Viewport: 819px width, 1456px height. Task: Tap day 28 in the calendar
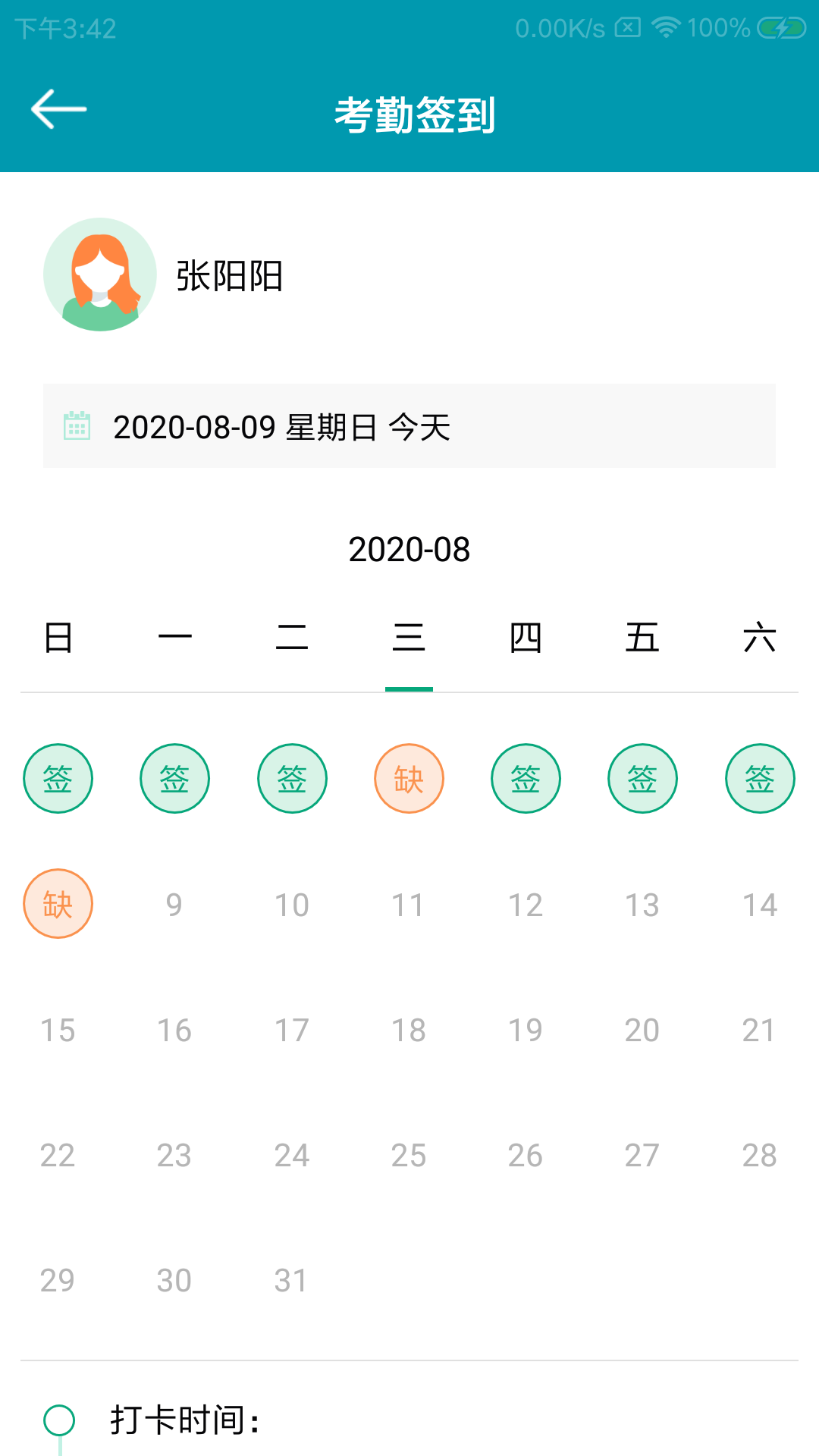(x=759, y=1155)
